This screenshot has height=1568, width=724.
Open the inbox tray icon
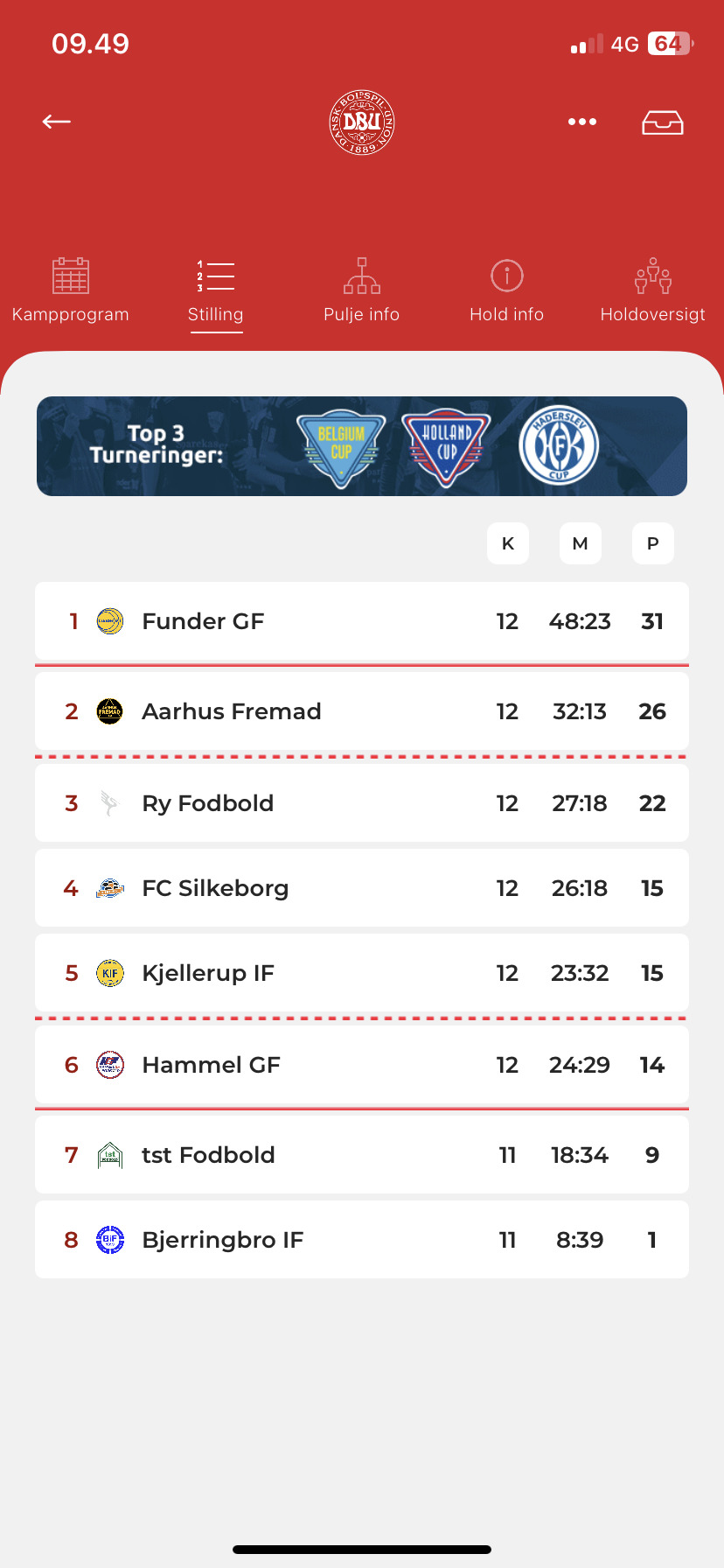[662, 122]
